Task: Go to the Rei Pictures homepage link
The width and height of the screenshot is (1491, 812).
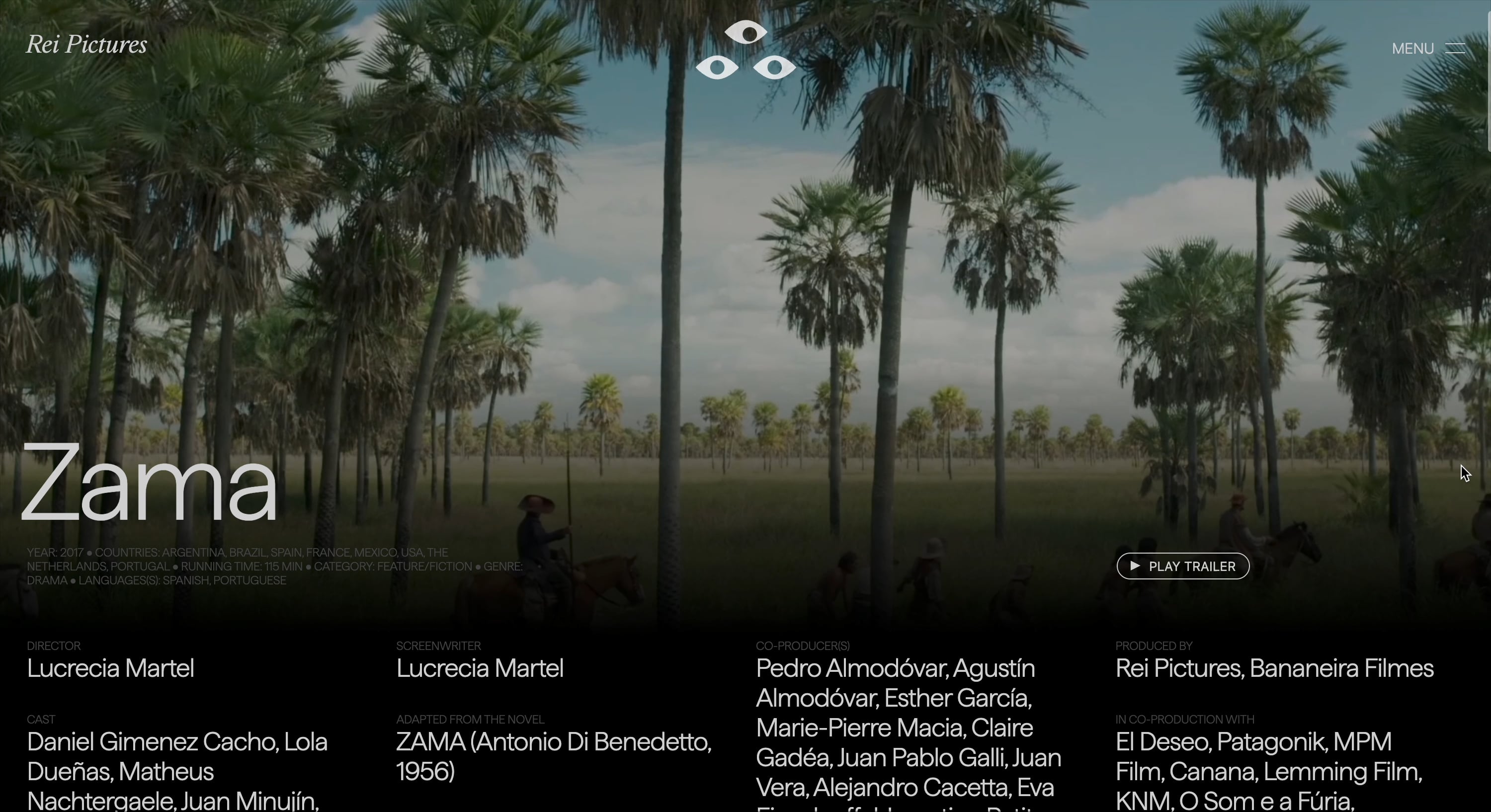Action: [87, 45]
